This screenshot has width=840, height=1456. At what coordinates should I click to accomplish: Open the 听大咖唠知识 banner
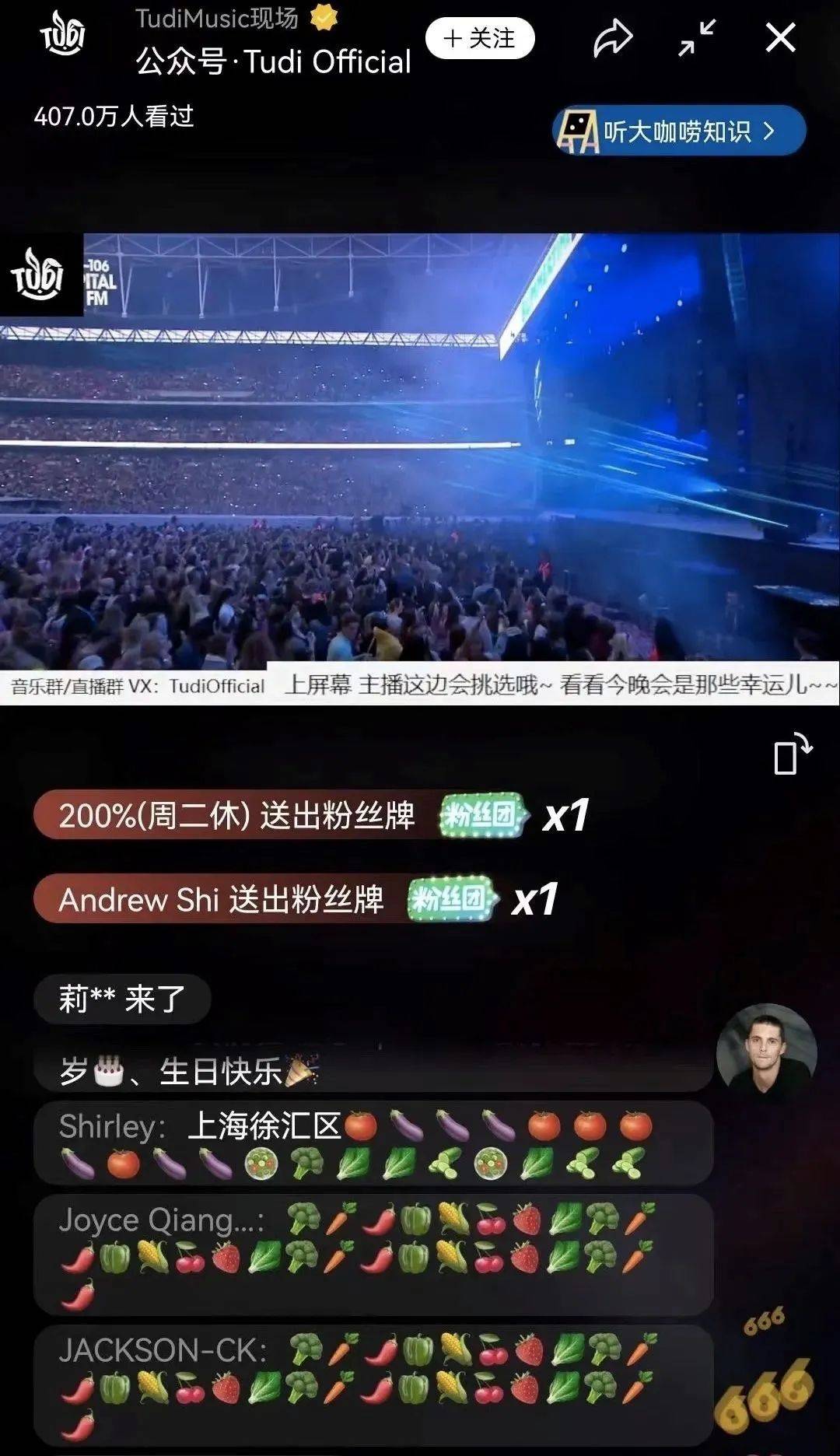tap(678, 131)
